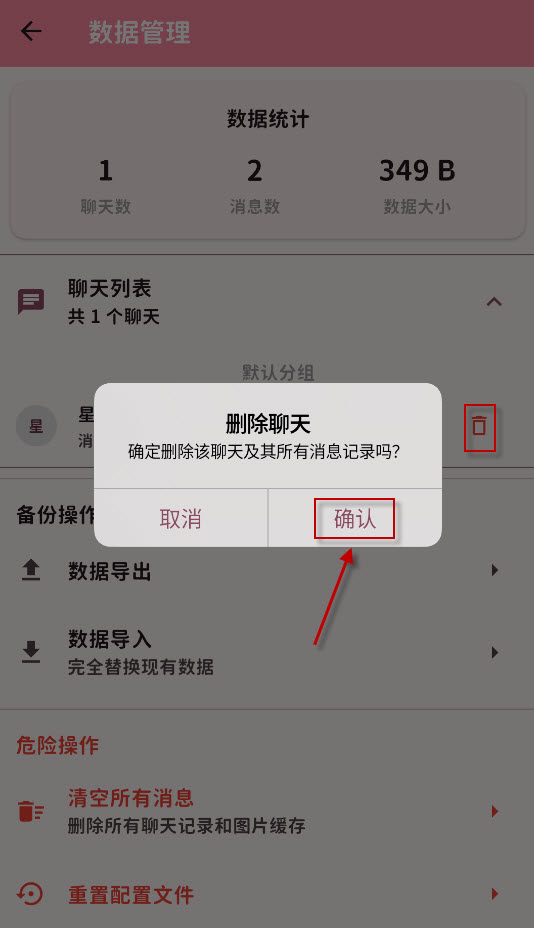The image size is (534, 928).
Task: Open 重置配置文件 option
Action: 267,894
